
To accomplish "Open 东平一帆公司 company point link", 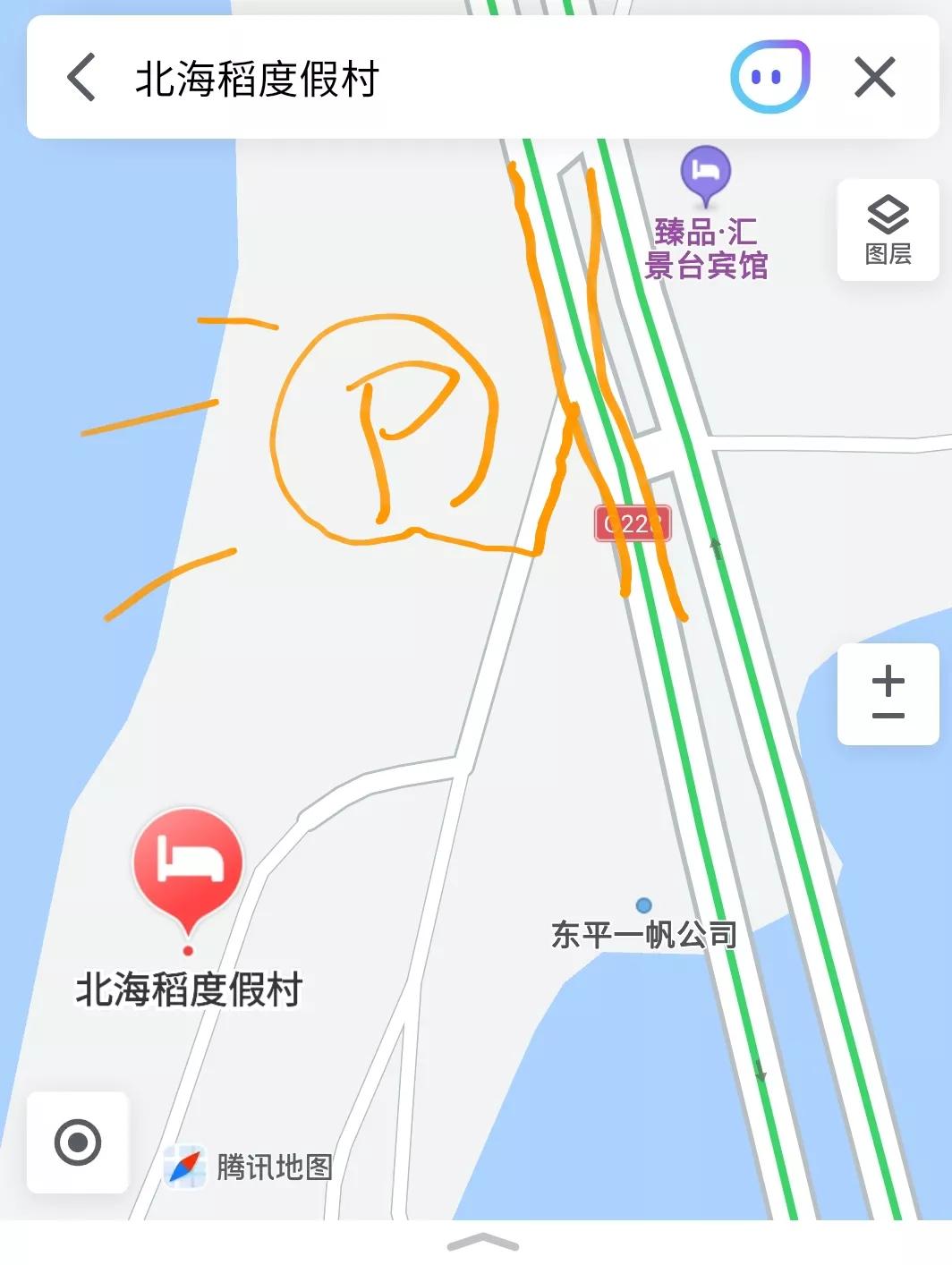I will tap(646, 933).
